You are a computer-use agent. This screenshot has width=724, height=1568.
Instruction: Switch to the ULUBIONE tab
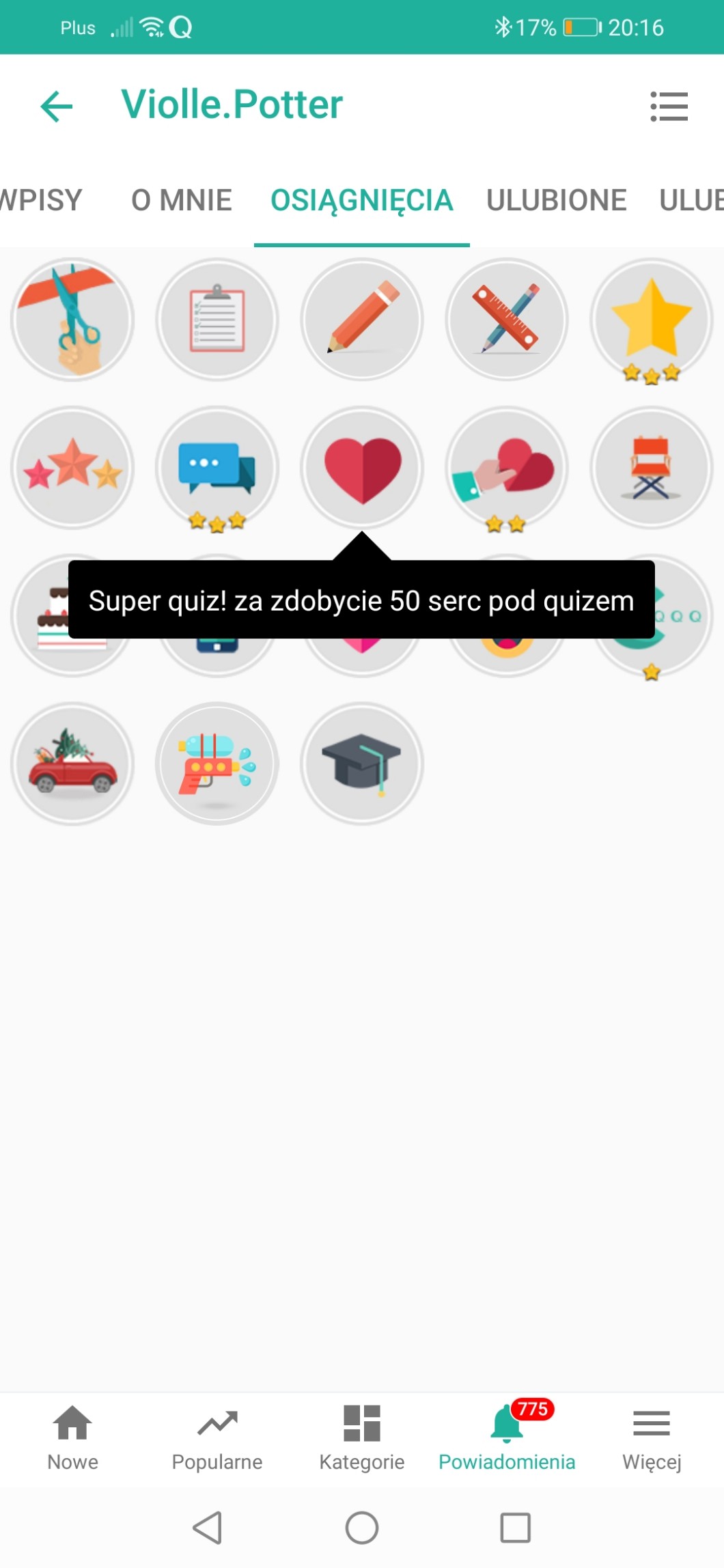(556, 201)
